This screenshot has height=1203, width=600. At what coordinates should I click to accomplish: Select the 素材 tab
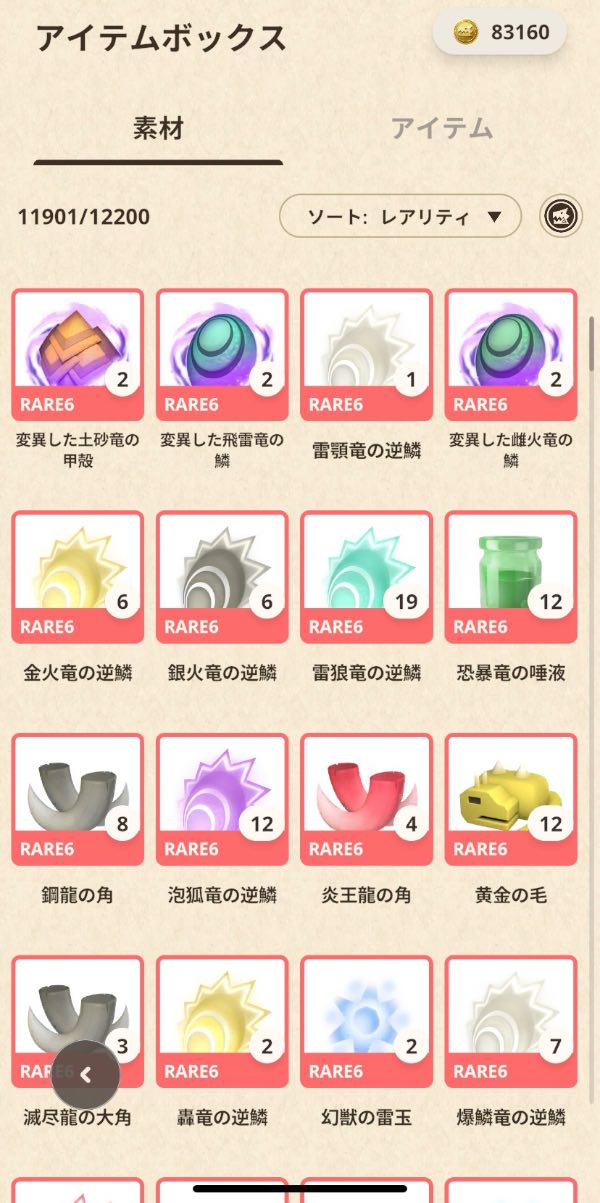(x=158, y=128)
